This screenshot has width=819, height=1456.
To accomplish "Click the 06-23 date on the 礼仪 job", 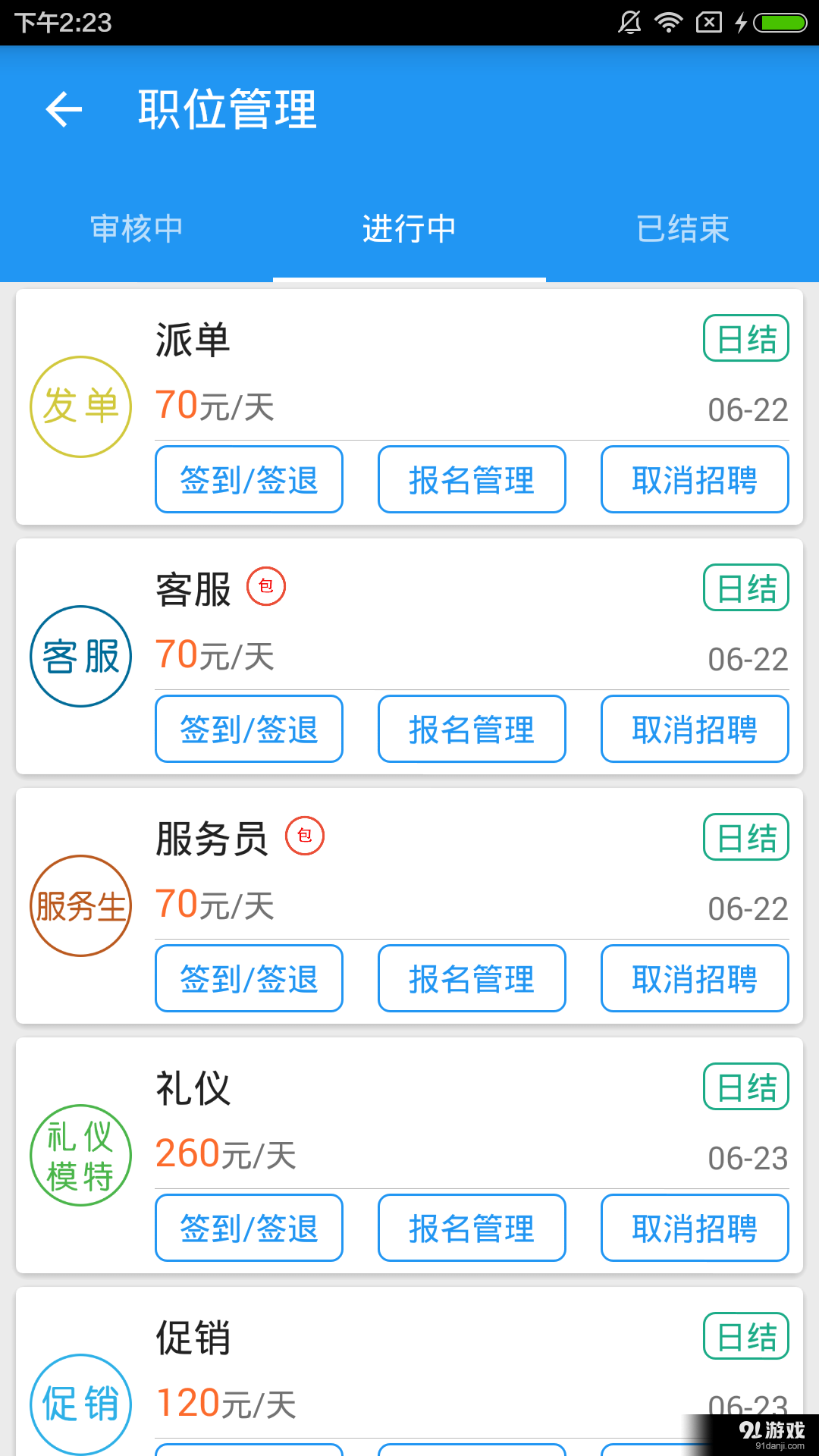I will click(748, 1158).
